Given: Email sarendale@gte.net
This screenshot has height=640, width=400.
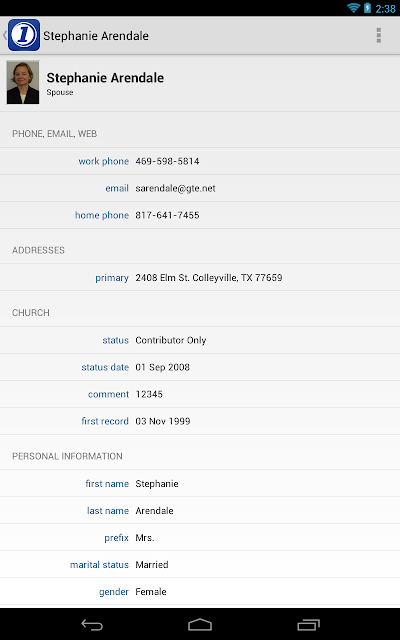Looking at the screenshot, I should click(200, 188).
